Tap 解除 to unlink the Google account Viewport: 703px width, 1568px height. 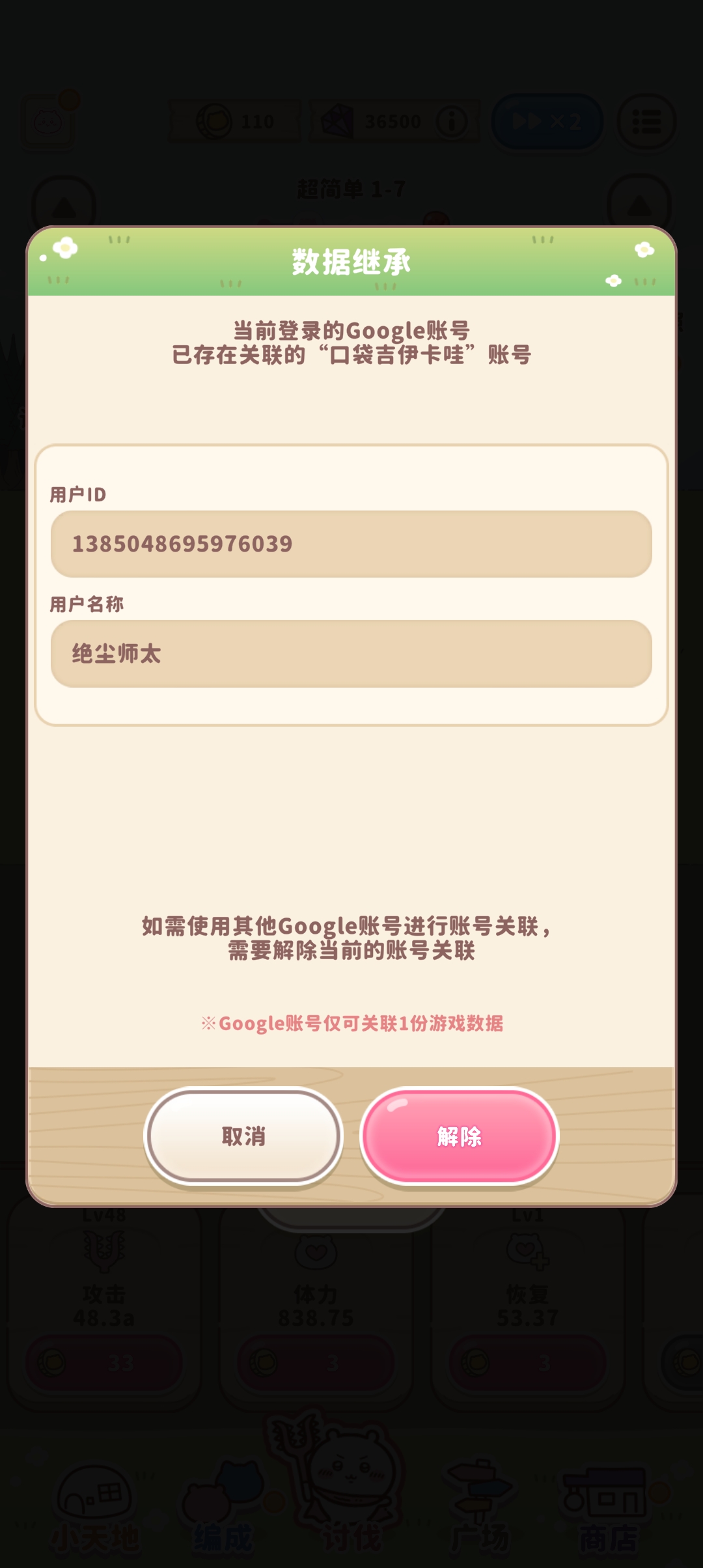[460, 1136]
